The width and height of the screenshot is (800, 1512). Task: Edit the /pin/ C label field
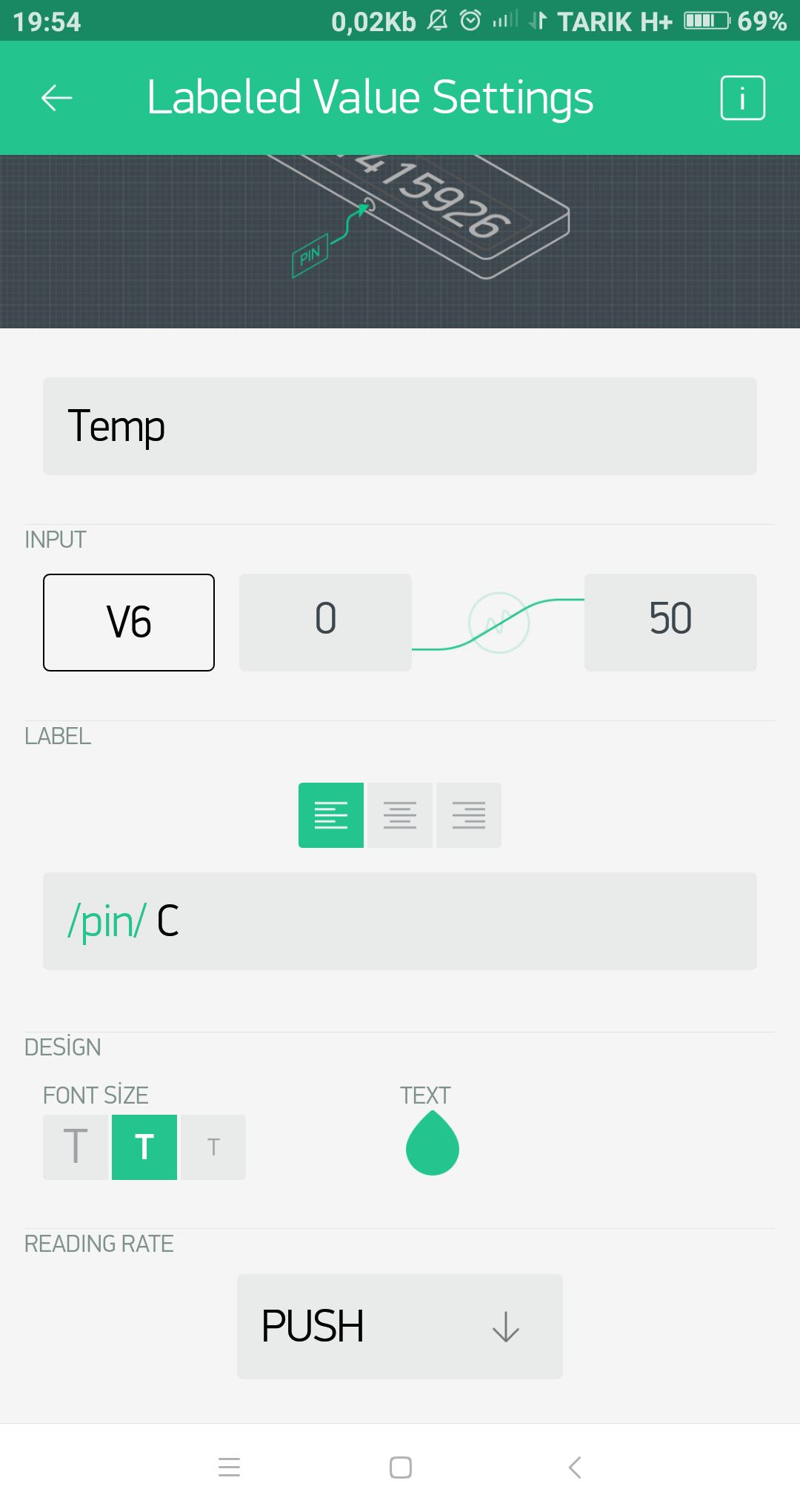click(x=400, y=921)
